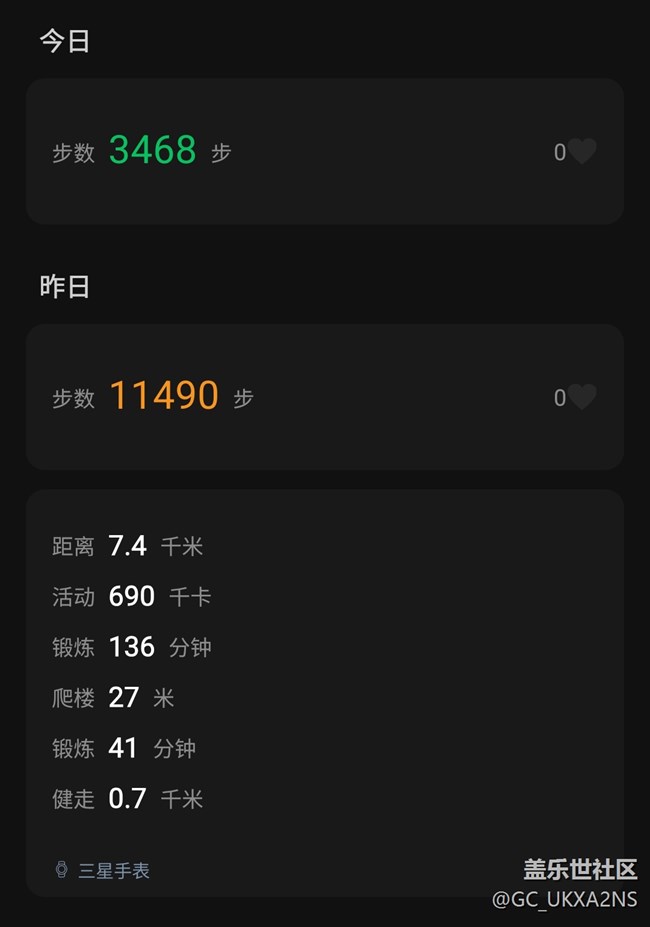The width and height of the screenshot is (650, 927).
Task: Open the 今日 3468 步 card
Action: [300, 152]
